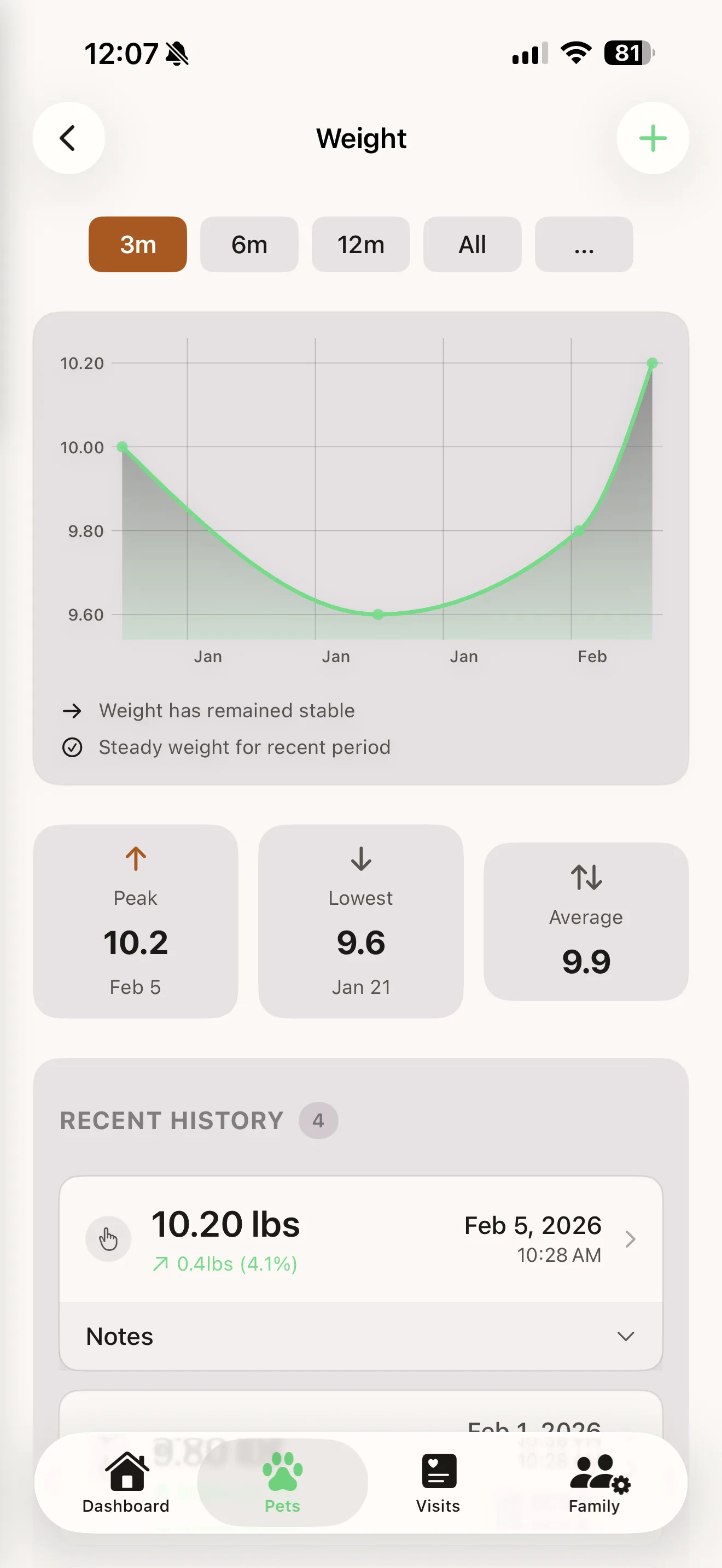Tap the Feb 5 data point on the chart
Image resolution: width=722 pixels, height=1568 pixels.
[651, 364]
